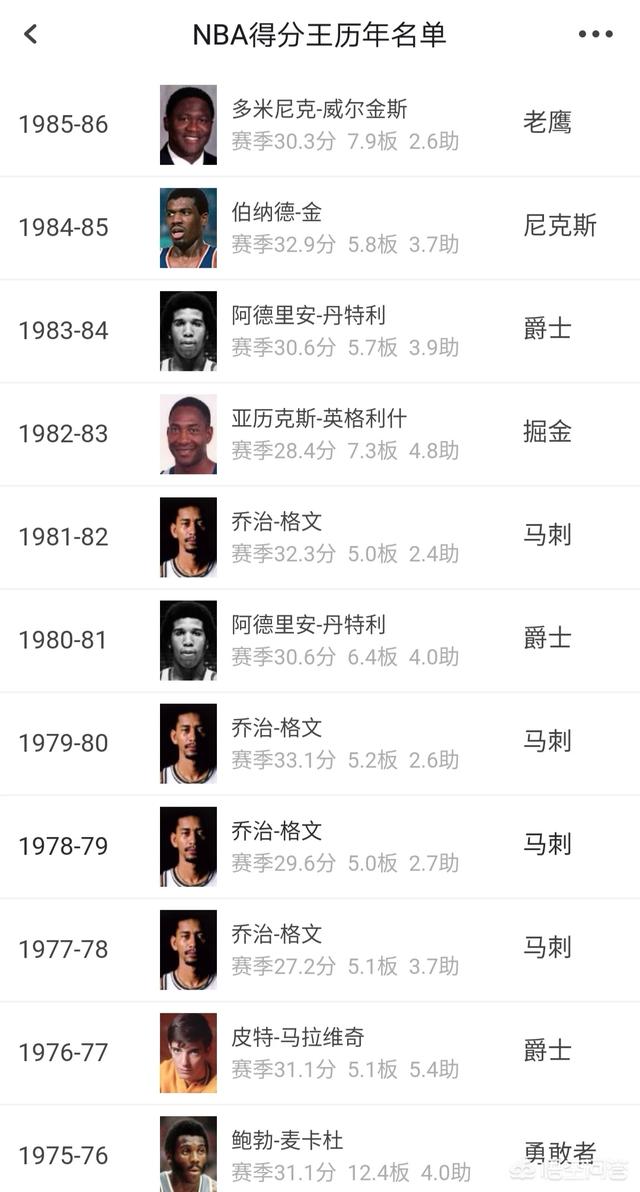Go back using the top-left arrow
This screenshot has width=640, height=1192.
tap(31, 34)
